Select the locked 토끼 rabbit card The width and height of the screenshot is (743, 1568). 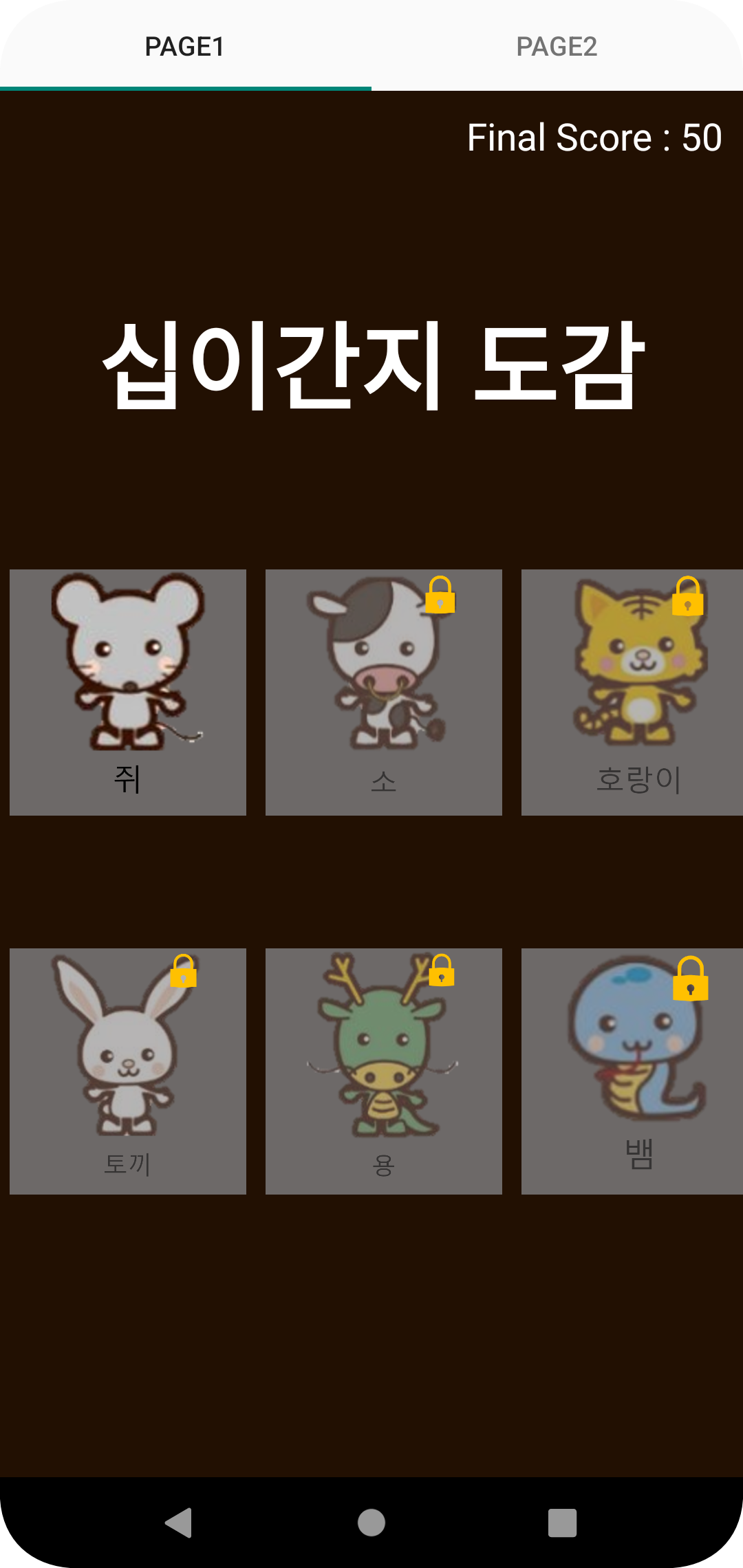[x=128, y=1071]
